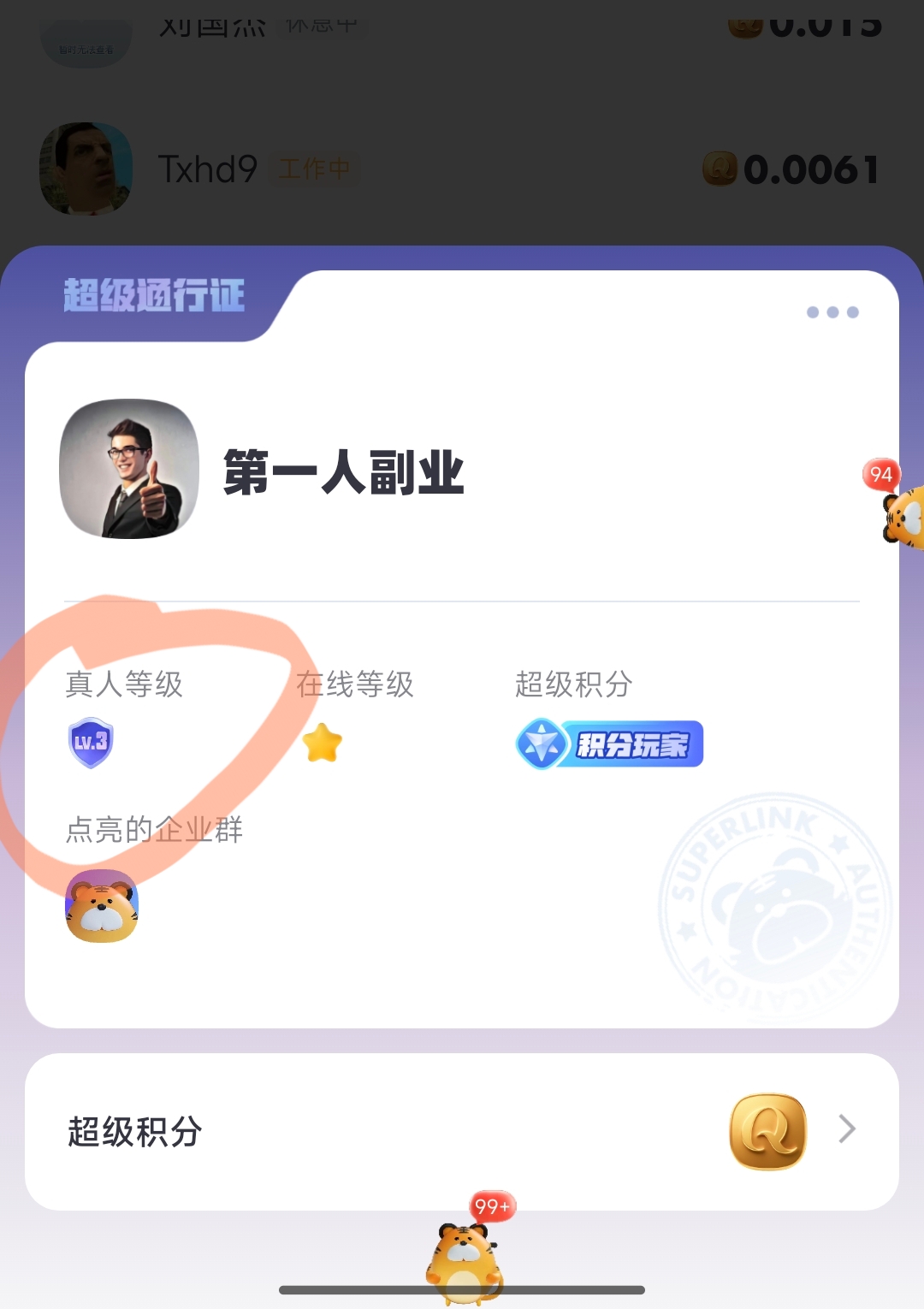924x1309 pixels.
Task: Tap the 在线等级 star icon
Action: point(323,743)
